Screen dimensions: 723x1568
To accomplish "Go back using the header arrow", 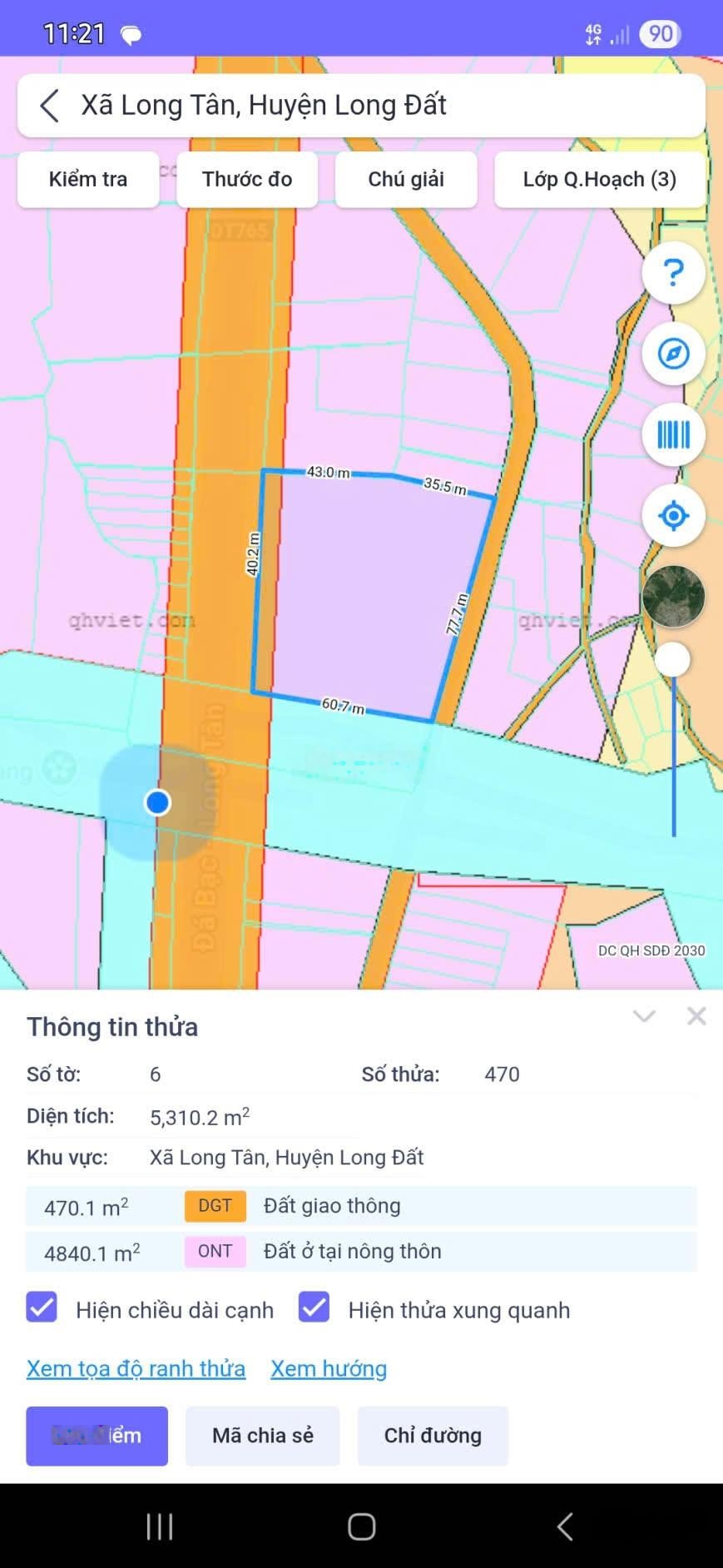I will coord(50,106).
